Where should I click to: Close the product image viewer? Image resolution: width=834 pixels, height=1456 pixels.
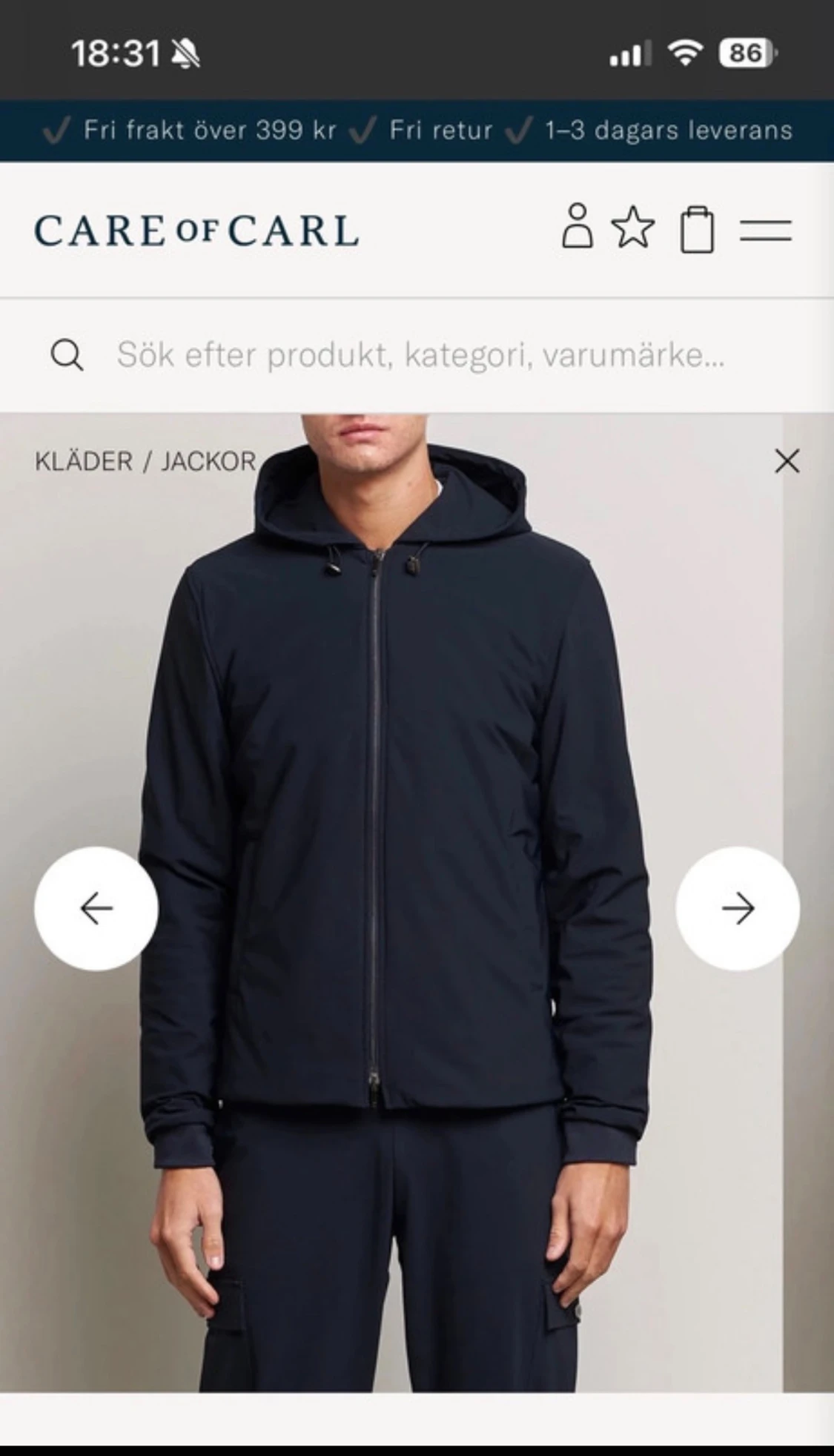pyautogui.click(x=787, y=463)
